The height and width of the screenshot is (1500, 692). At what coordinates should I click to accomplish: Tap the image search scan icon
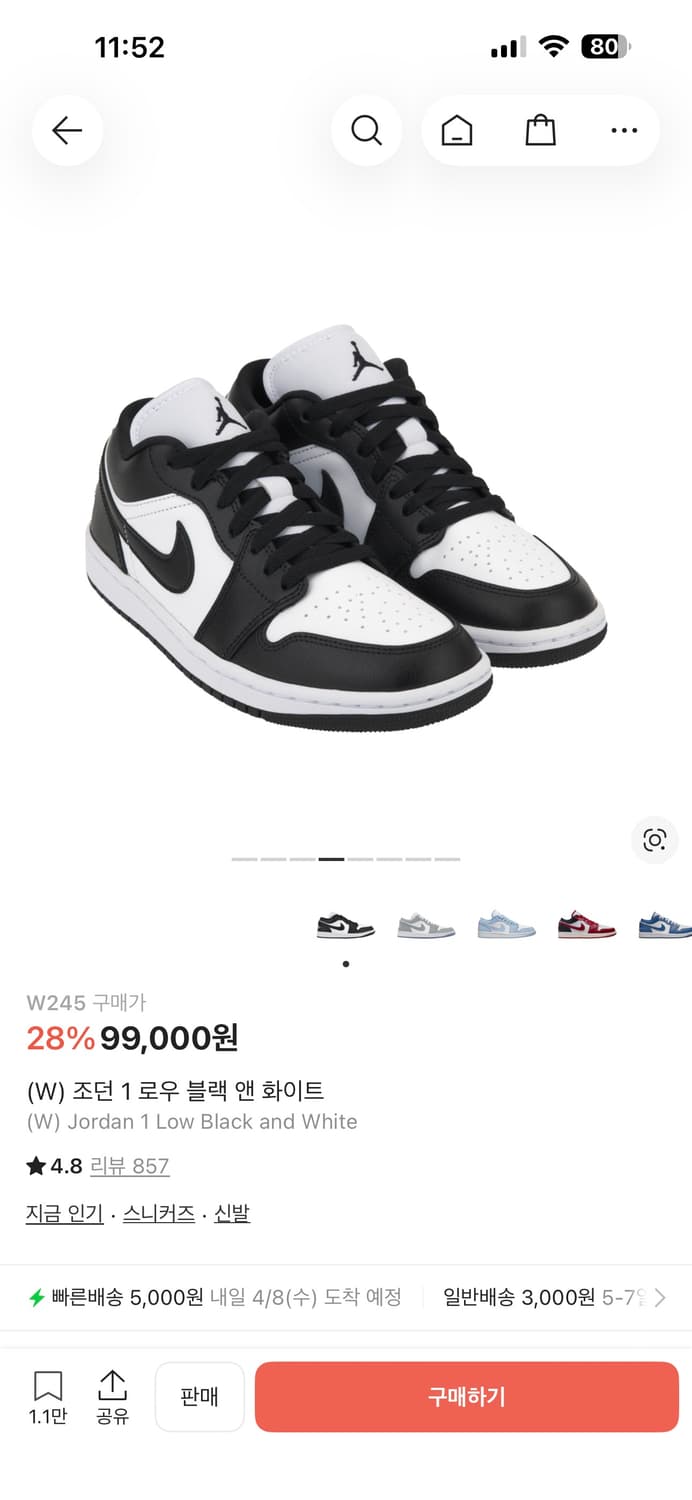[654, 840]
